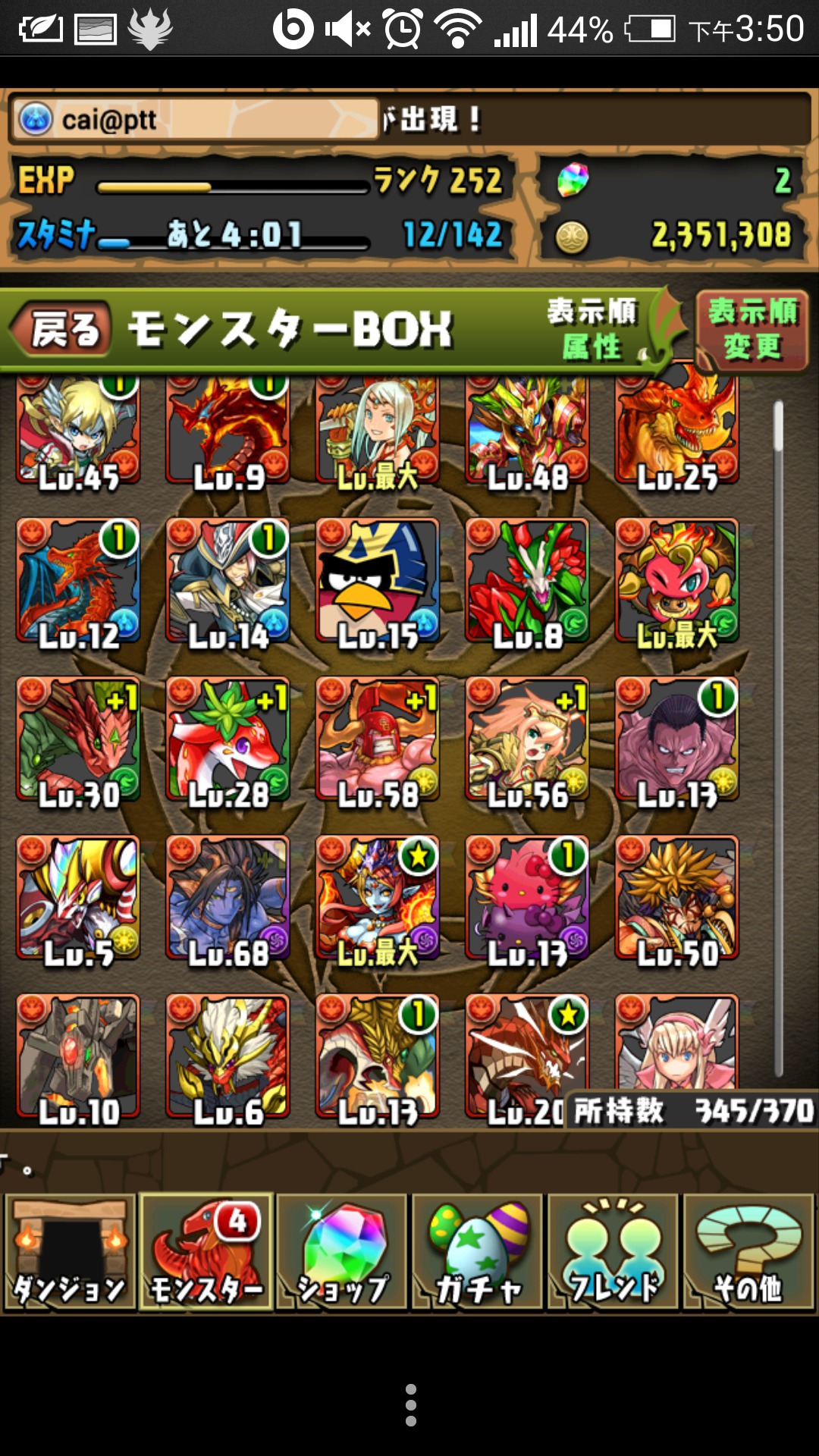This screenshot has height=1456, width=819.
Task: Select the Lv.25 orange dragon monster
Action: (x=676, y=431)
